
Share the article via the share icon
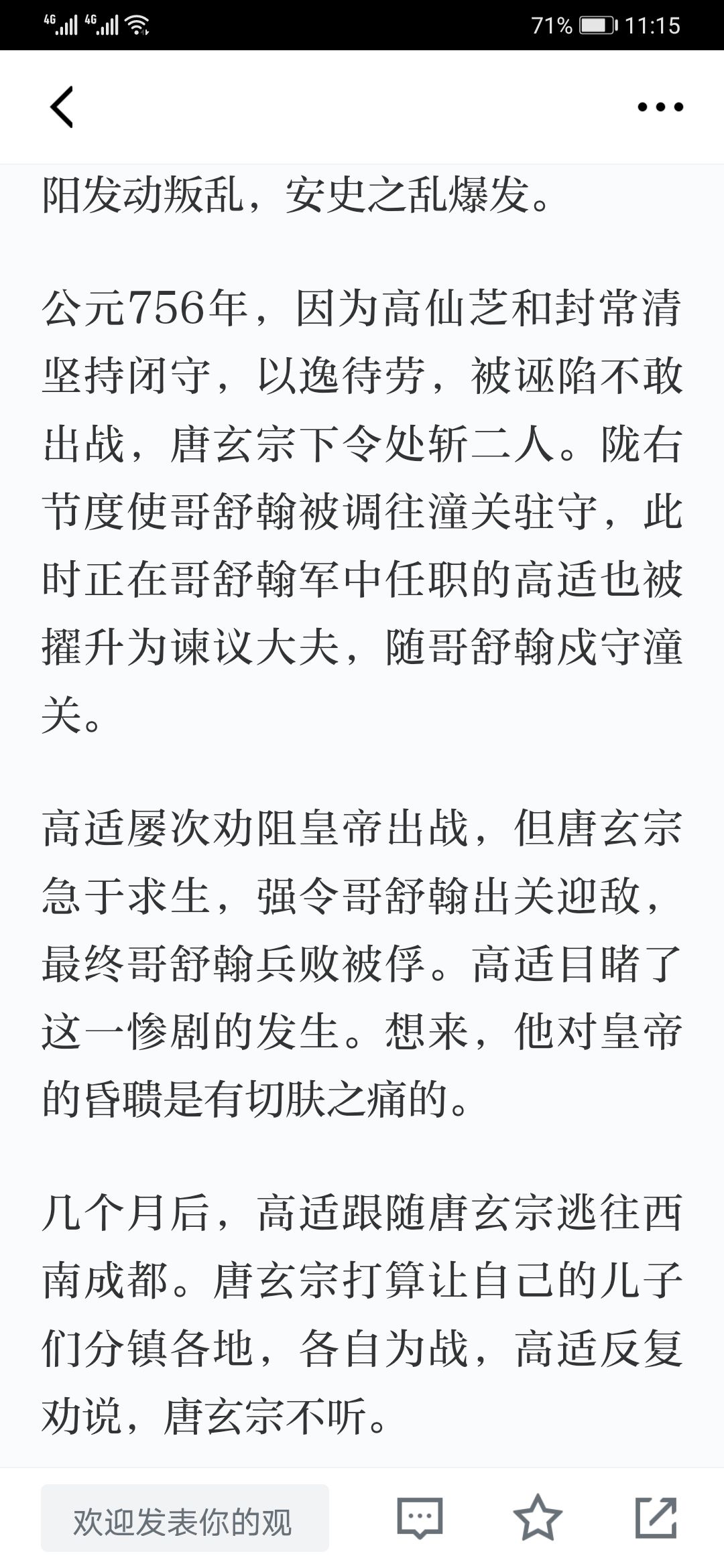656,1518
